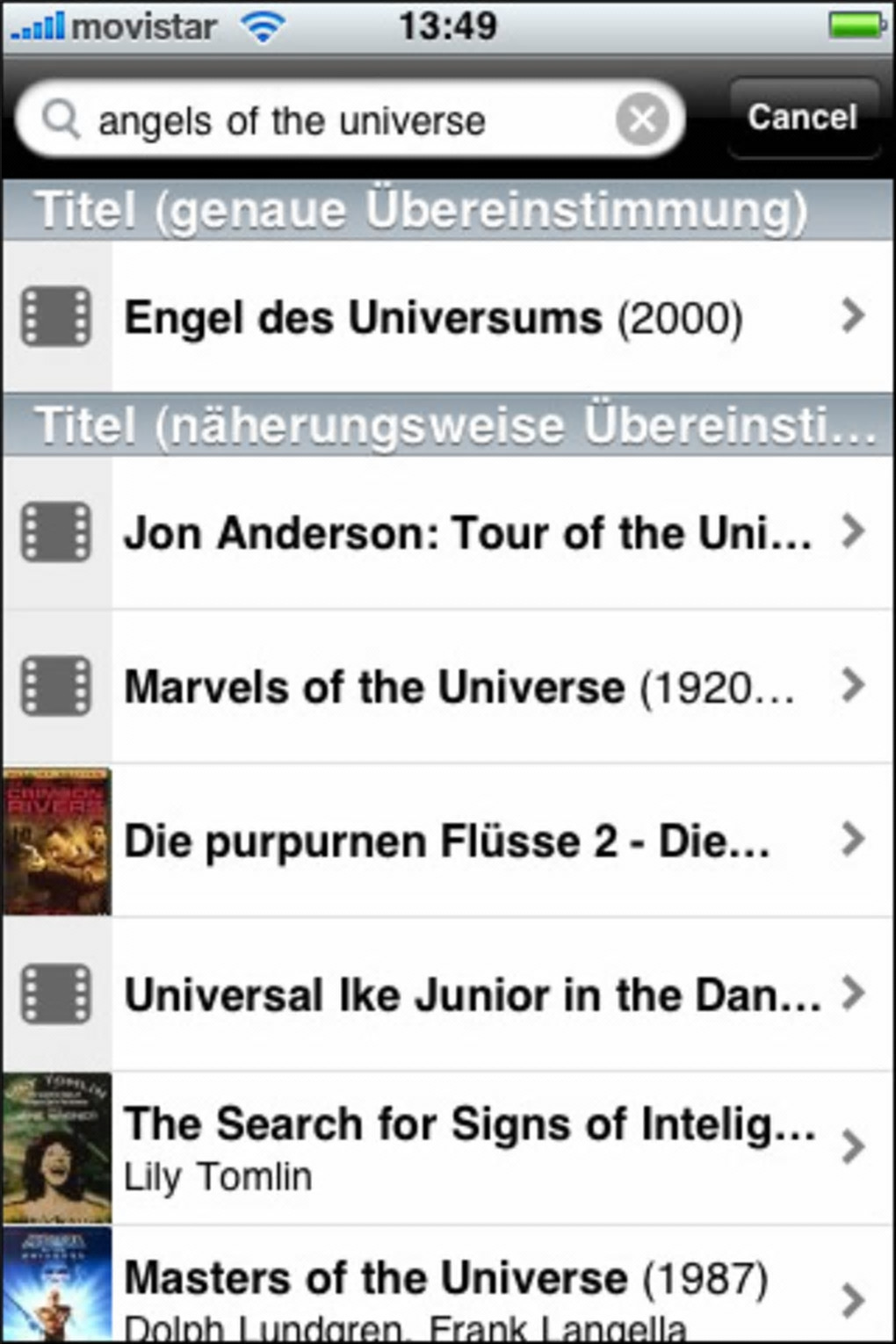
Task: Open The Search for Signs of Intelig... with Lily Tomlin
Action: tap(448, 1147)
